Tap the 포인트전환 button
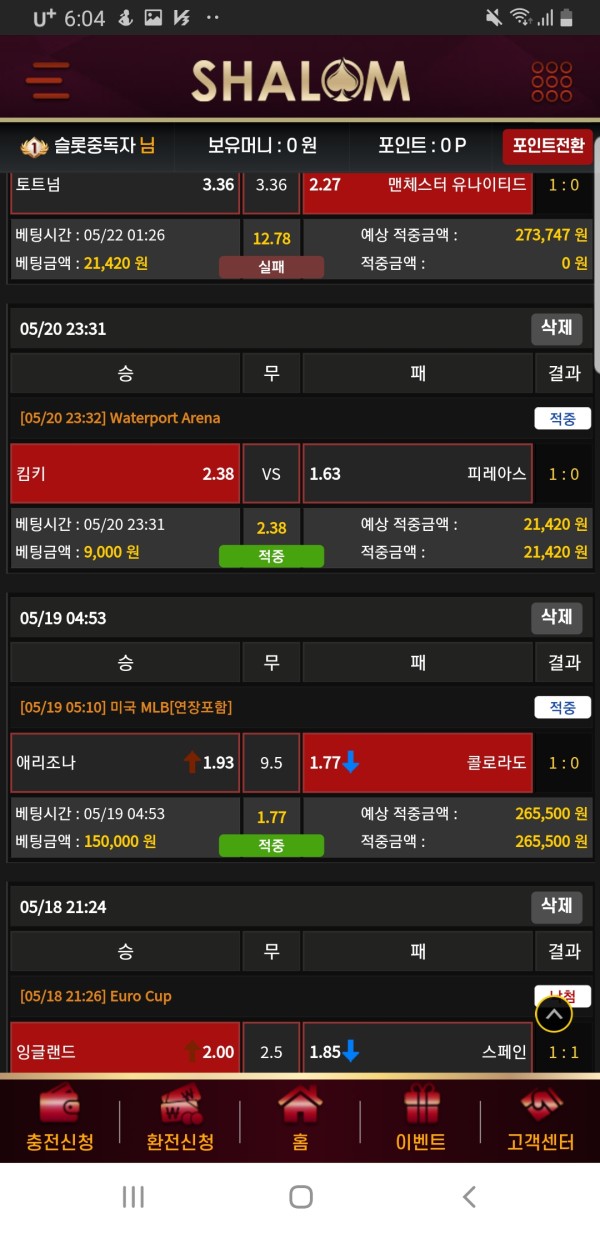600x1233 pixels. [547, 146]
